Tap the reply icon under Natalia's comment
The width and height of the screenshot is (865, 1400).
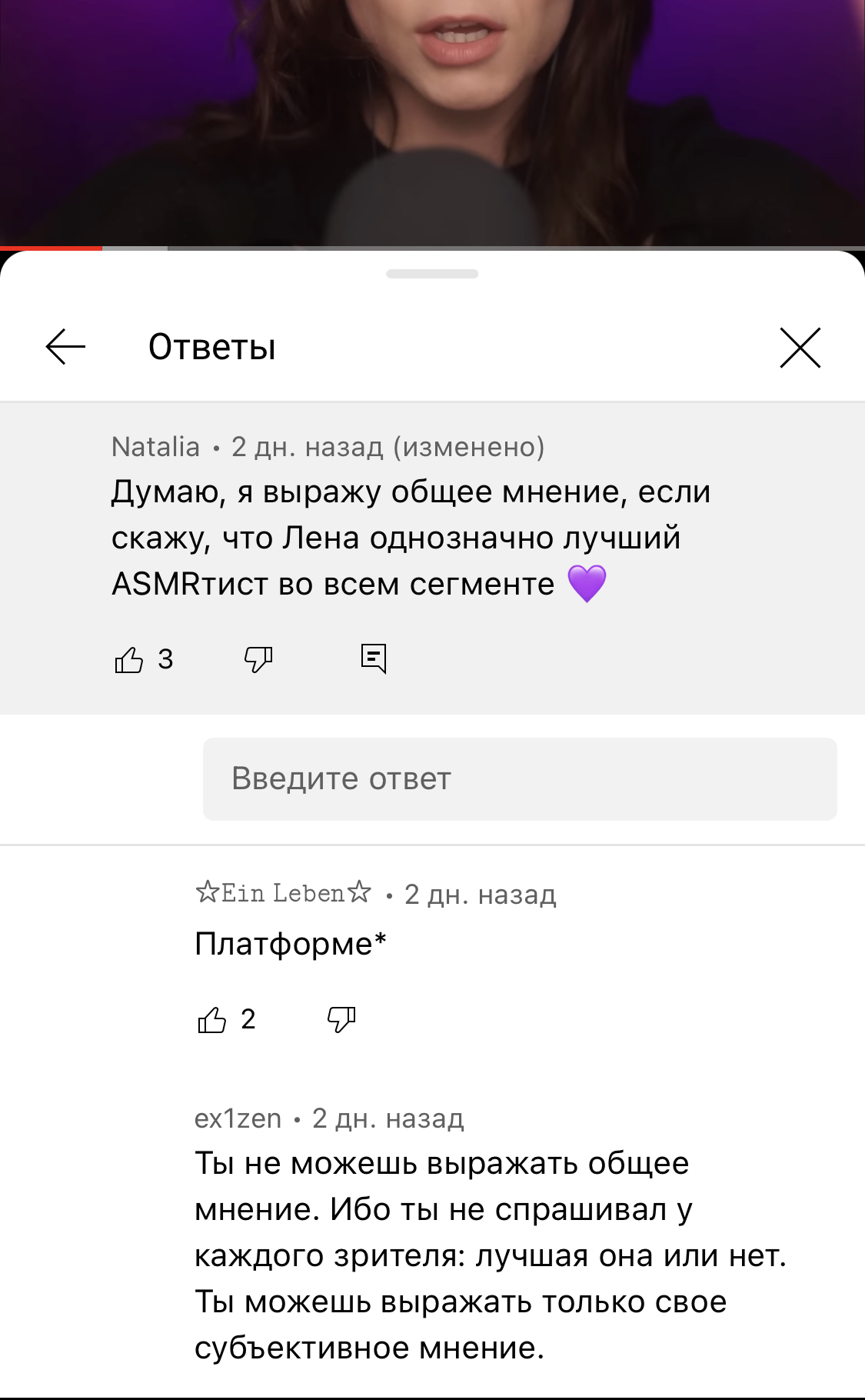374,658
